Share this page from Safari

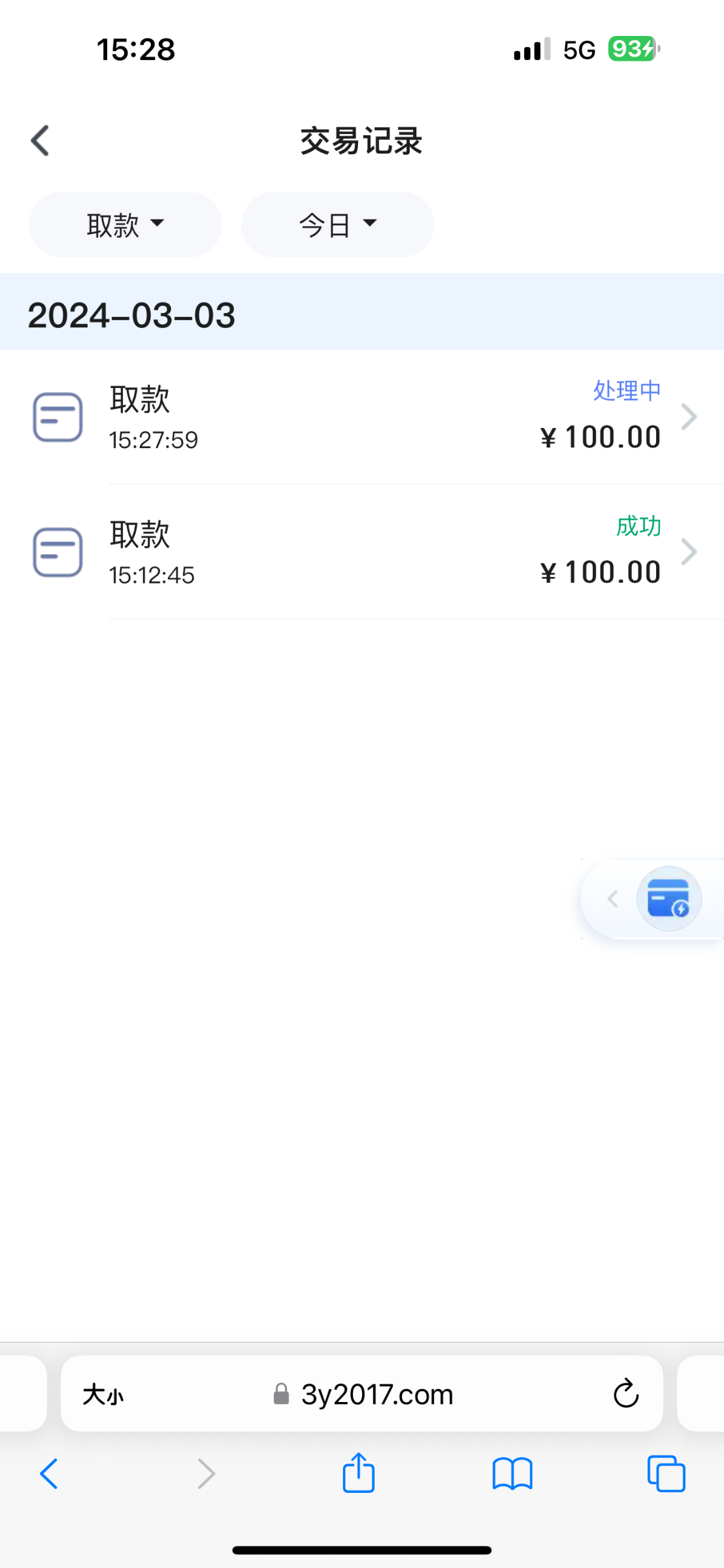(359, 1474)
